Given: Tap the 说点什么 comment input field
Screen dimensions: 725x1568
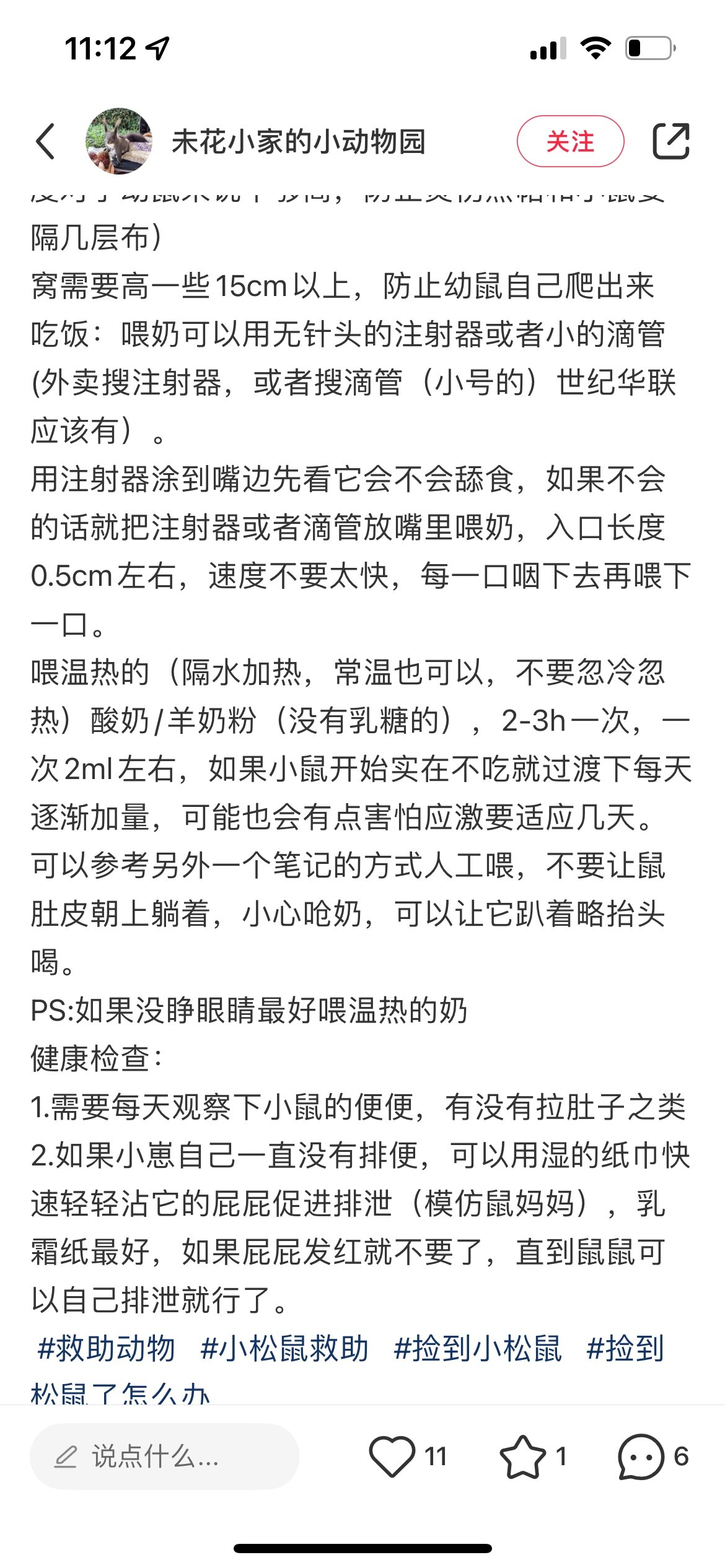Looking at the screenshot, I should pos(164,1456).
